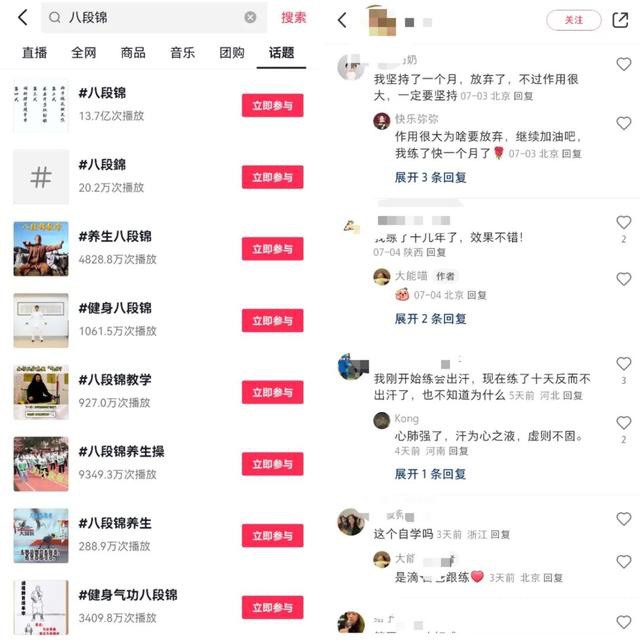This screenshot has height=640, width=640.
Task: Switch to the 音乐 tab
Action: pos(182,52)
